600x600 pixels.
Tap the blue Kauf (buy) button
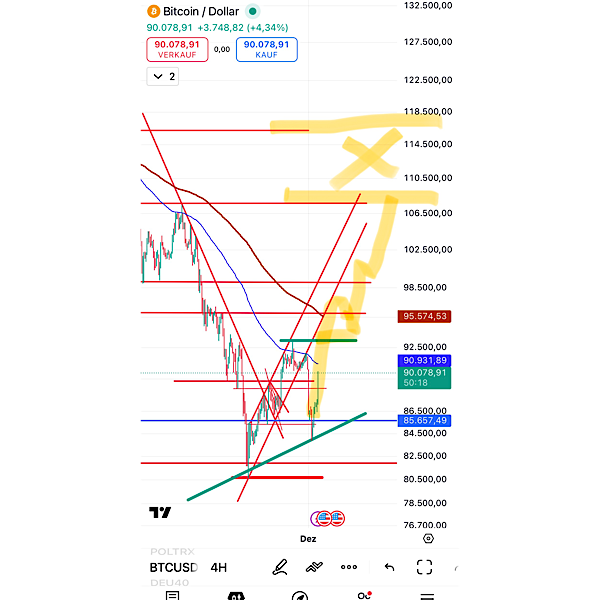click(266, 49)
